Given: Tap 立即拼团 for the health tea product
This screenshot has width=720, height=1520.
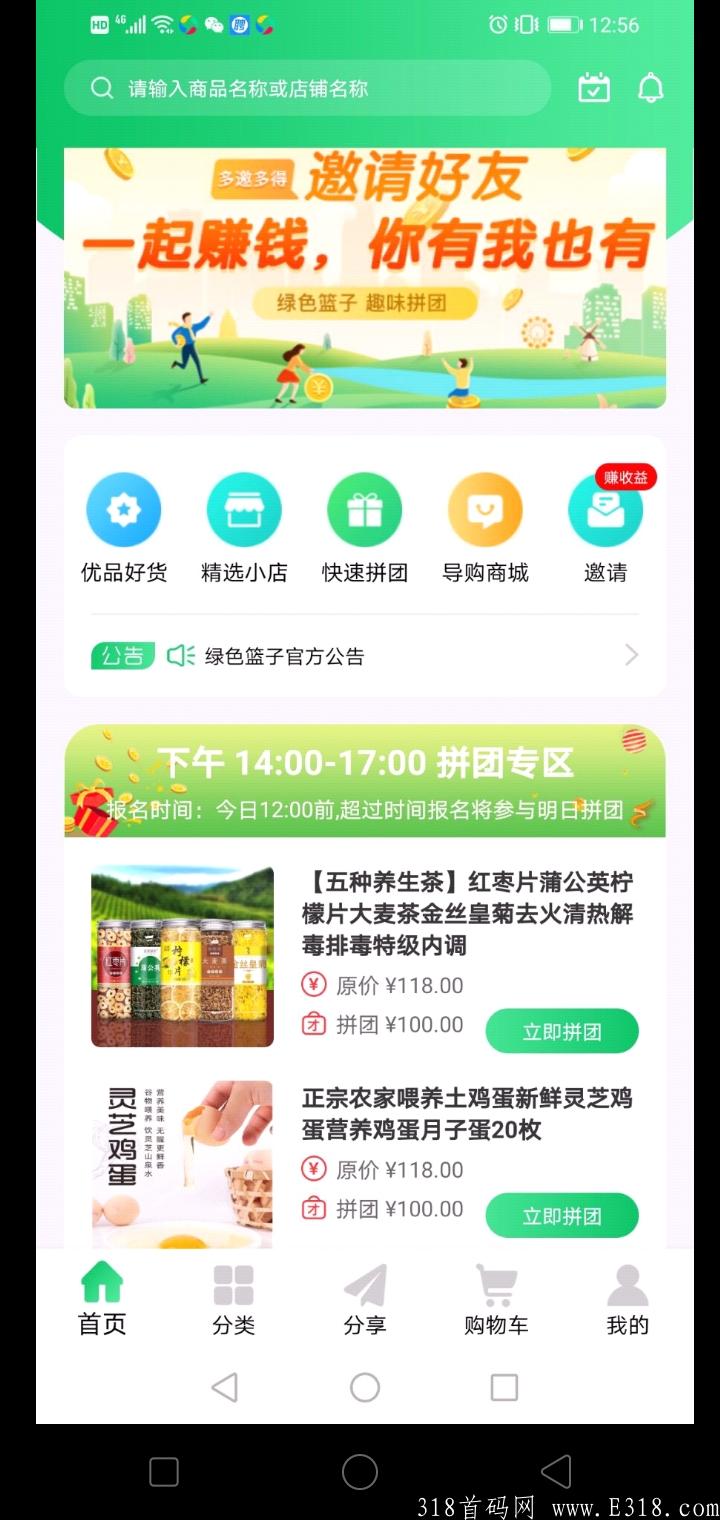Looking at the screenshot, I should 562,1030.
